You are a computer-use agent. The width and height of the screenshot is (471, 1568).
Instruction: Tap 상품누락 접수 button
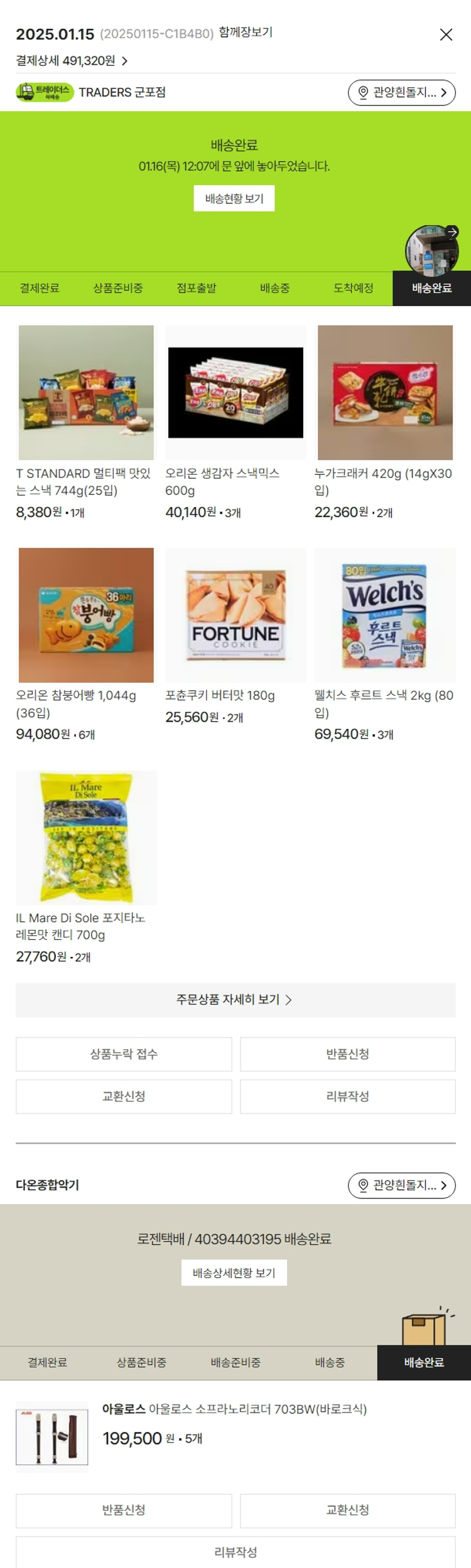pyautogui.click(x=124, y=1054)
